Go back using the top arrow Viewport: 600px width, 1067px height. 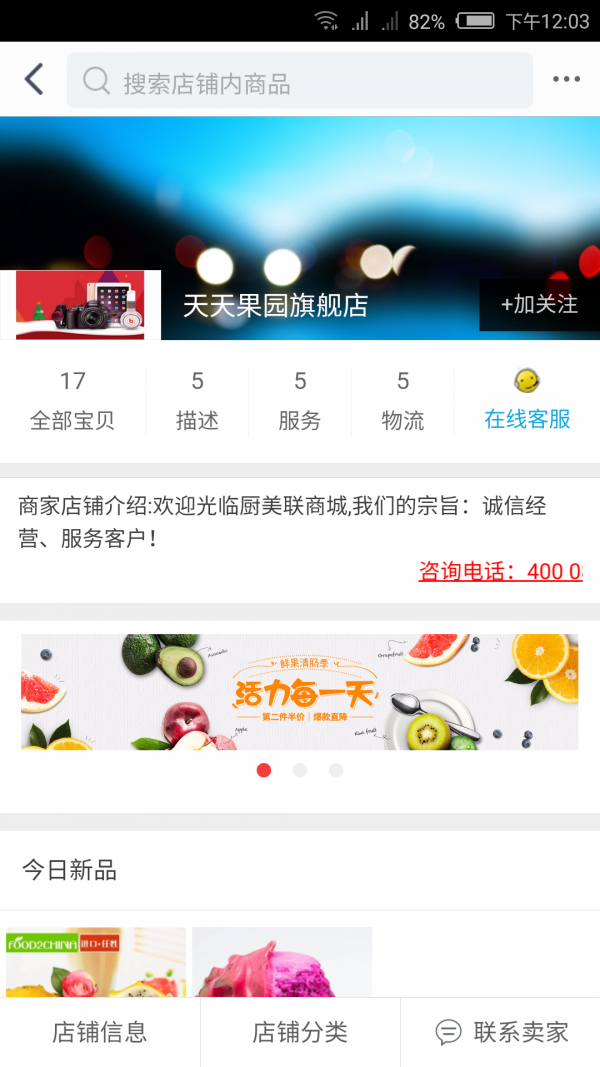click(x=34, y=80)
